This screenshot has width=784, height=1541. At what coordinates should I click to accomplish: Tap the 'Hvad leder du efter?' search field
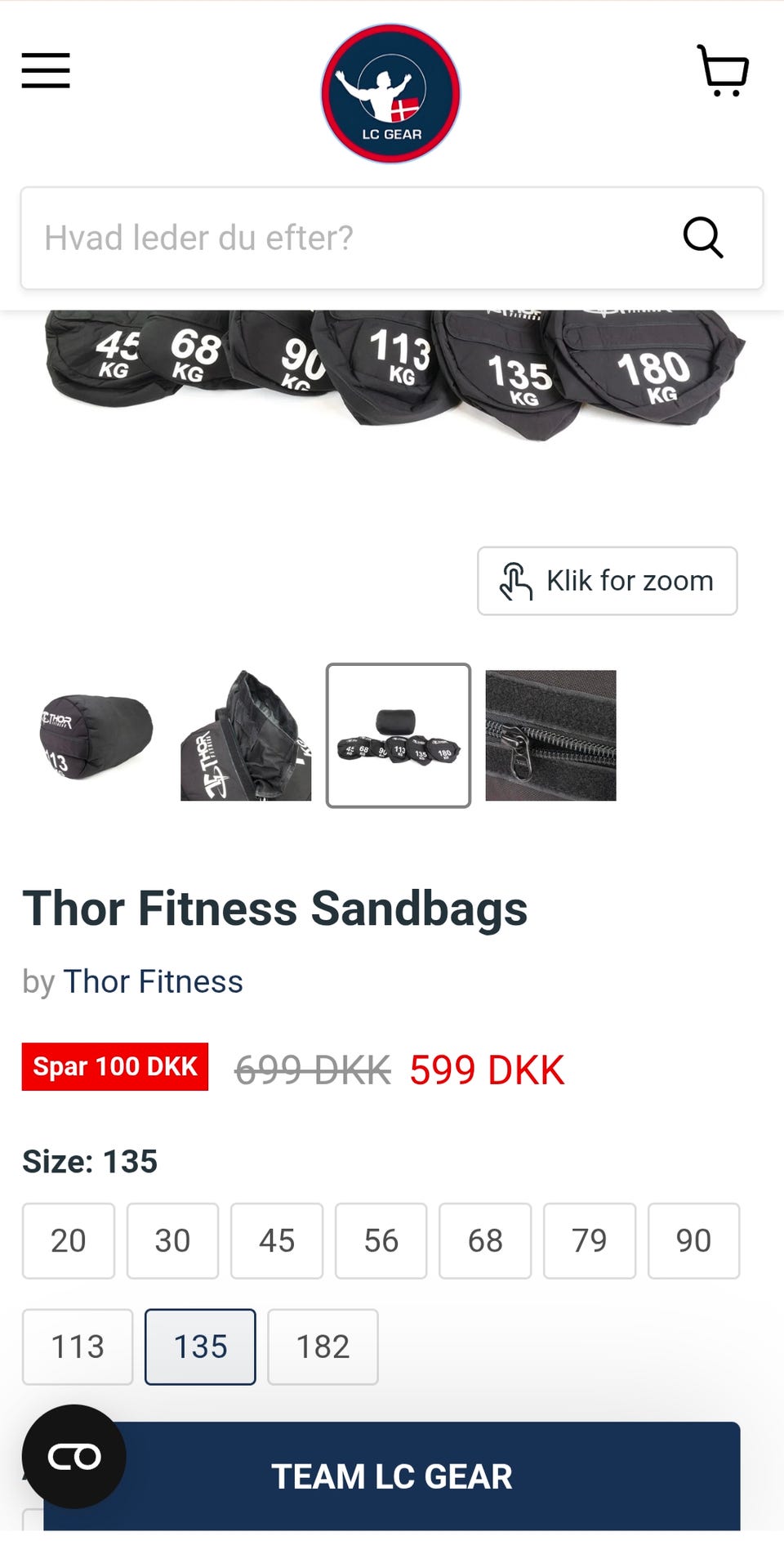(x=343, y=238)
